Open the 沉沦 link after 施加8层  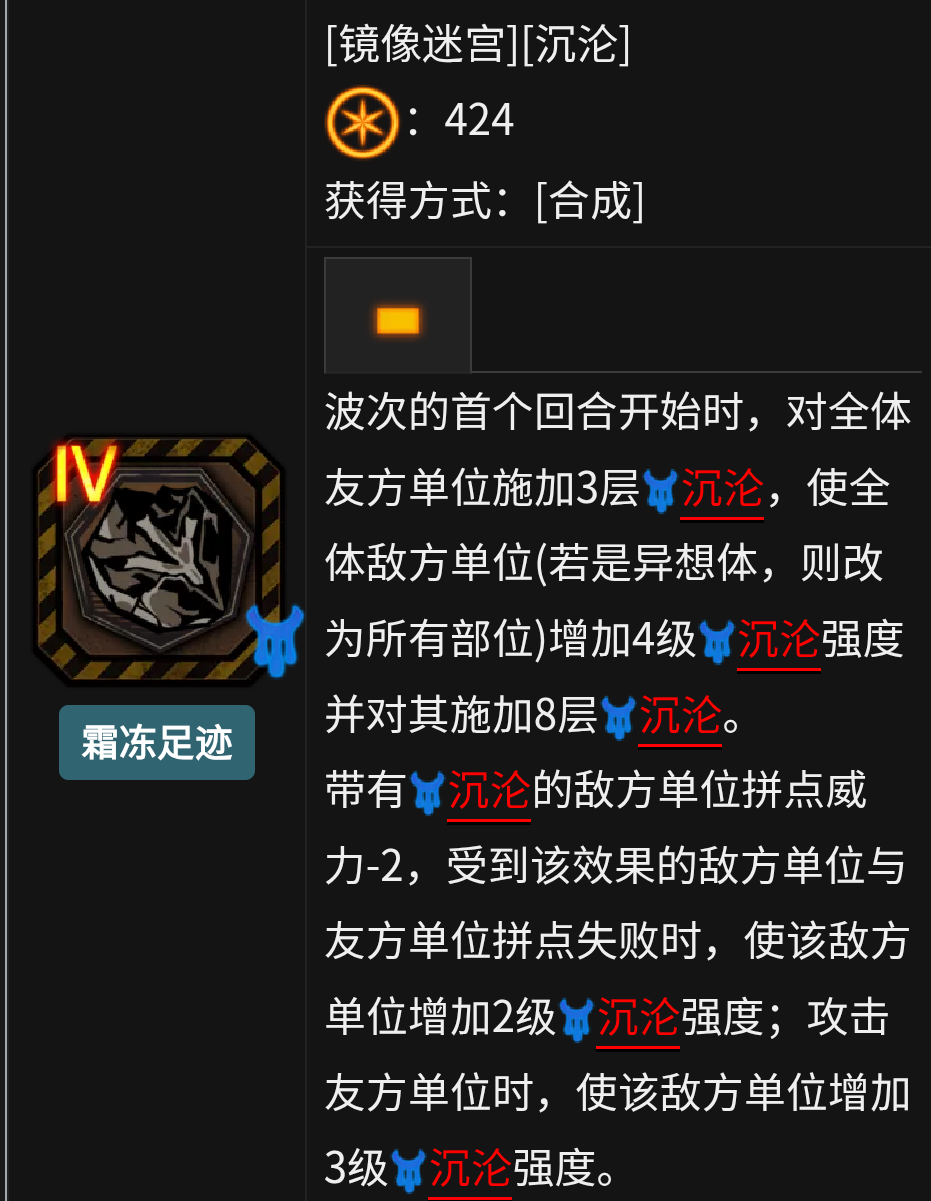tap(680, 716)
